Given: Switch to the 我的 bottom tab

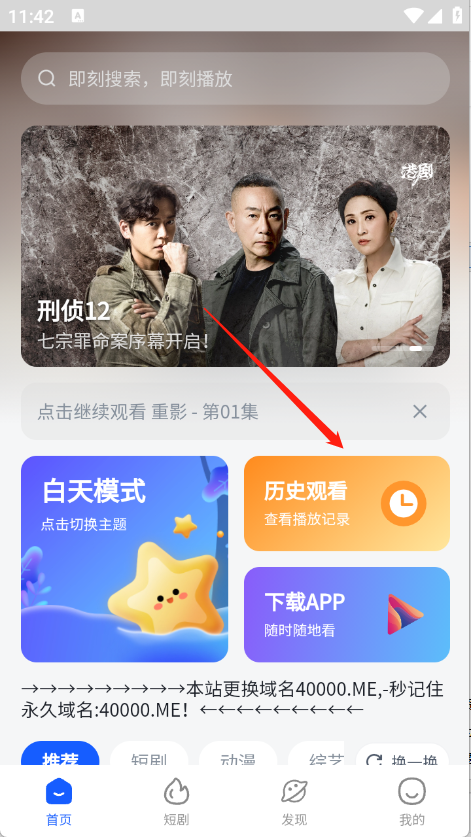Looking at the screenshot, I should (412, 801).
